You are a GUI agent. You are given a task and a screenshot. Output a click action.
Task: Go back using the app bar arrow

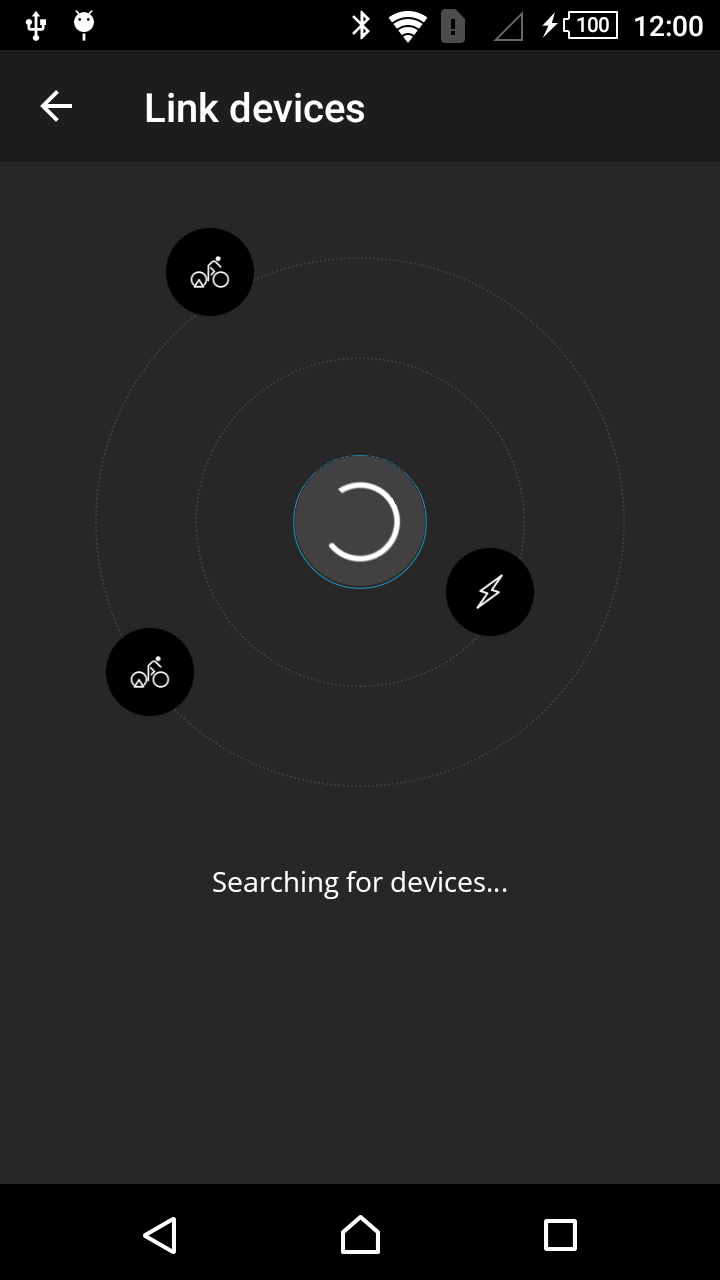56,106
